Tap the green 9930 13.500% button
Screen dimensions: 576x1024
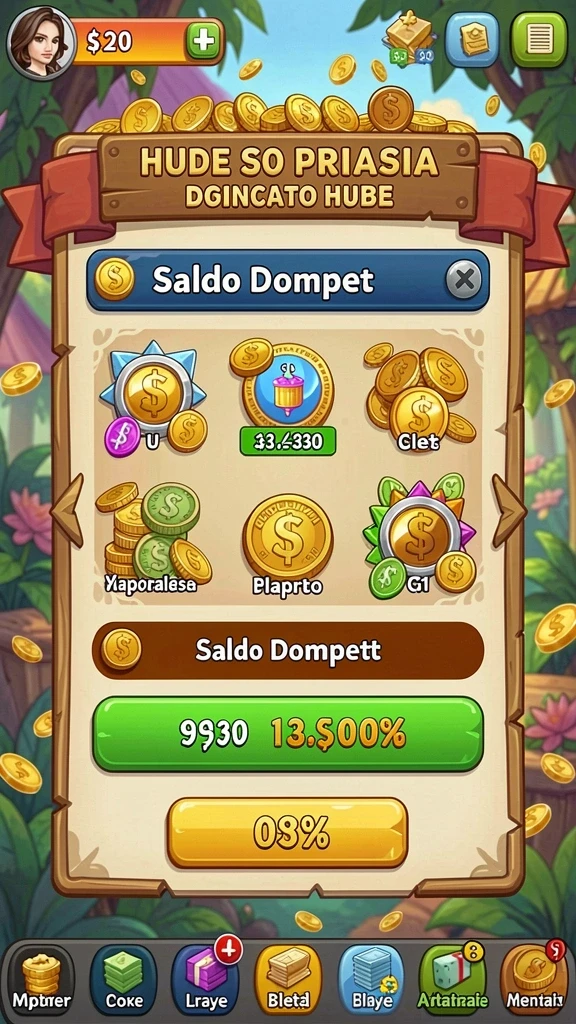(x=288, y=735)
